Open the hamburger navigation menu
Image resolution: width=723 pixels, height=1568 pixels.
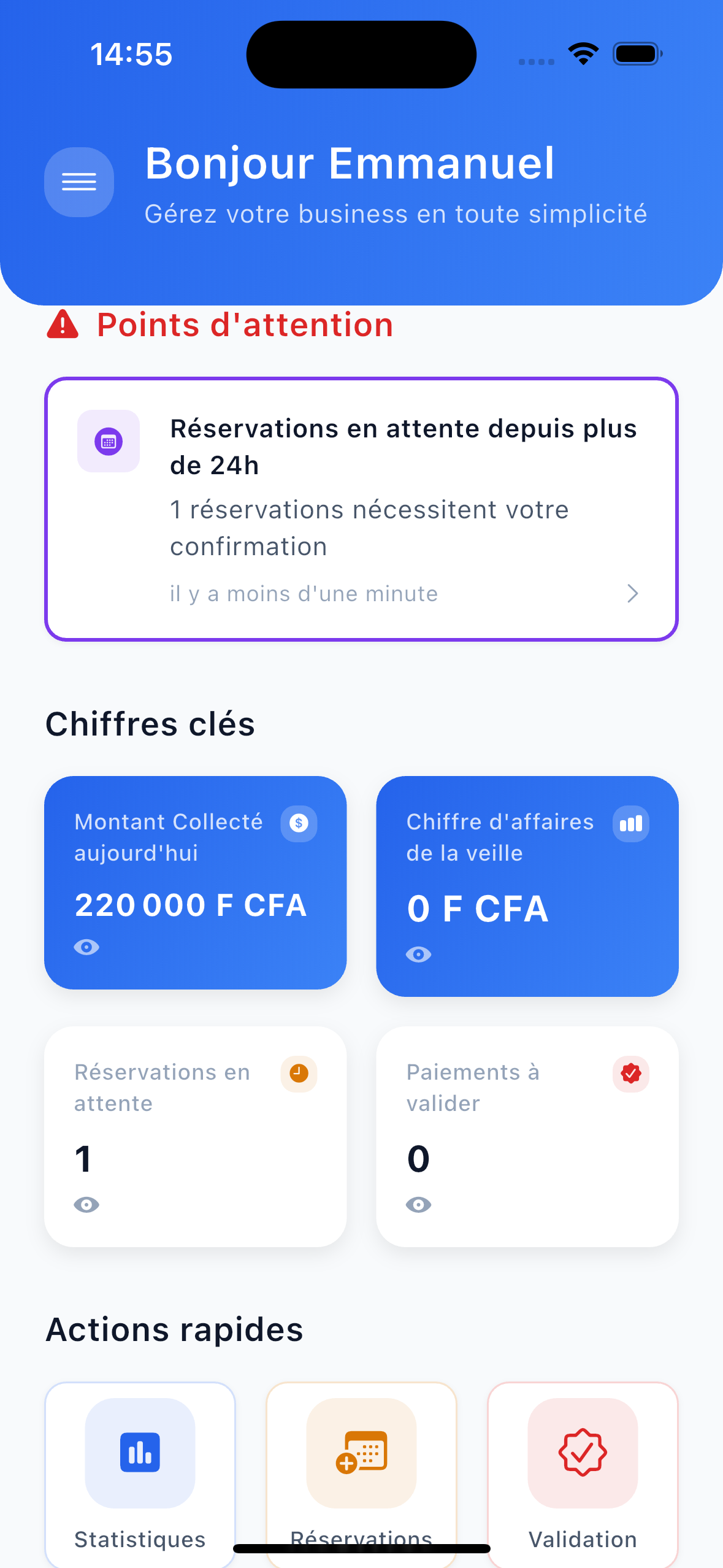pos(78,182)
